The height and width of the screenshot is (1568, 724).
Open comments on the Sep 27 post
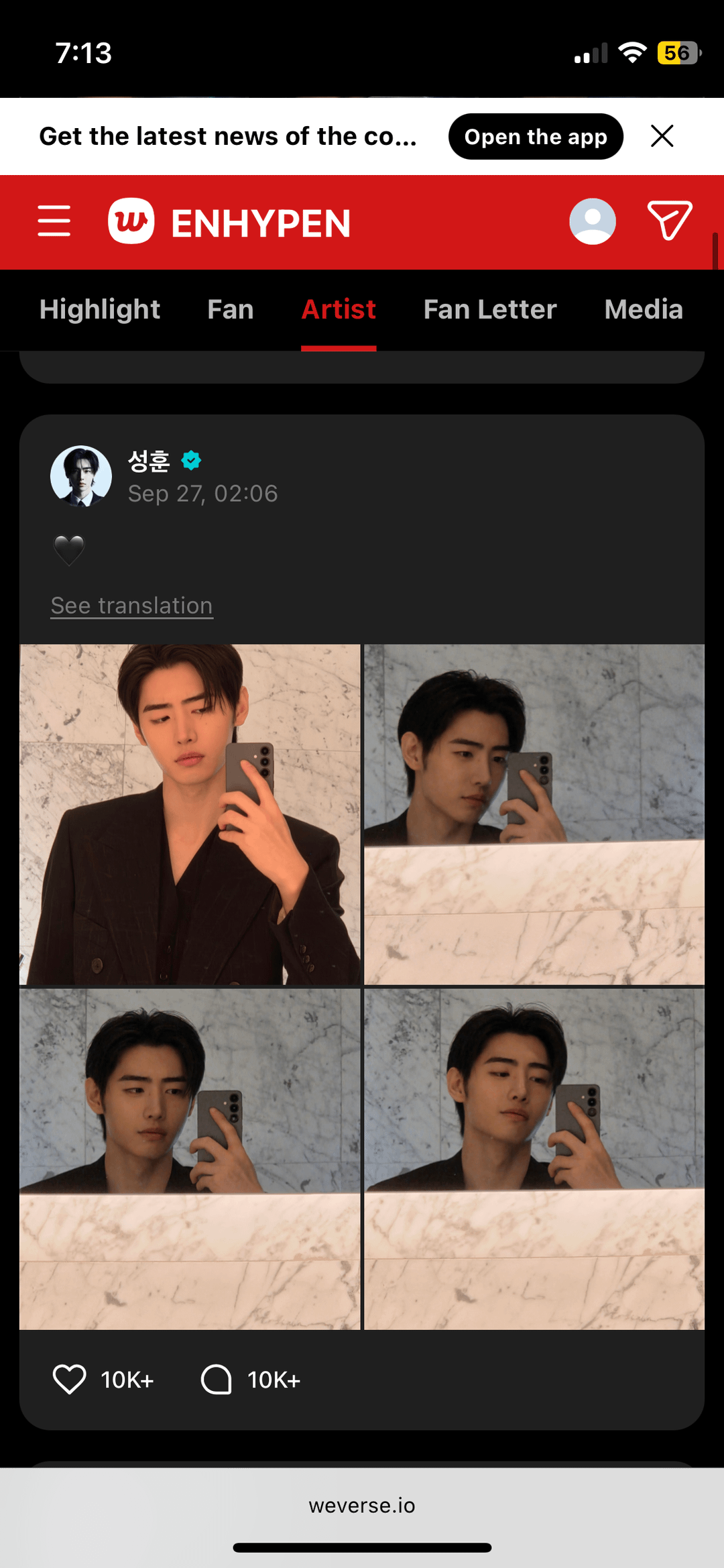pyautogui.click(x=217, y=1380)
